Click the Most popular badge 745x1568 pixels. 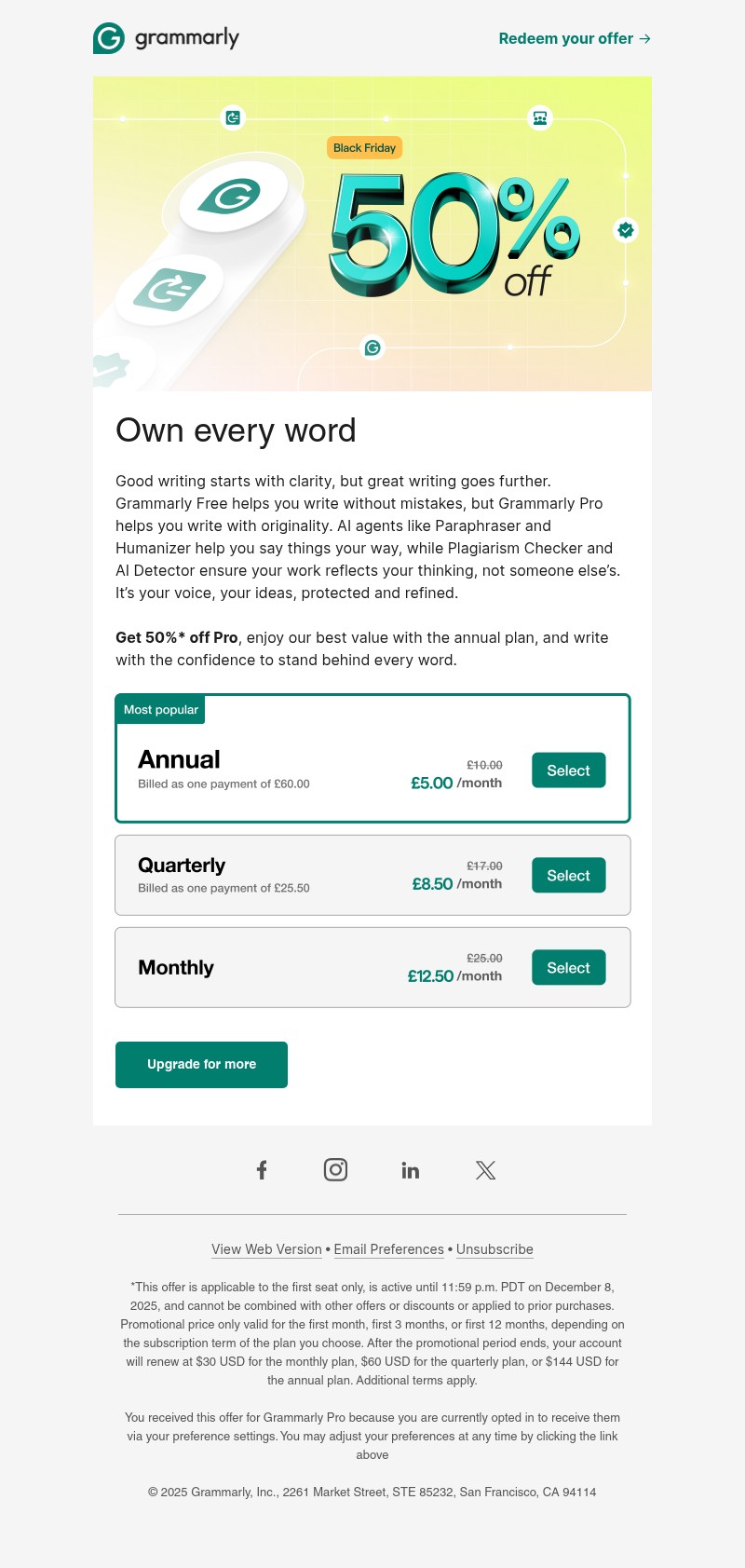tap(160, 709)
